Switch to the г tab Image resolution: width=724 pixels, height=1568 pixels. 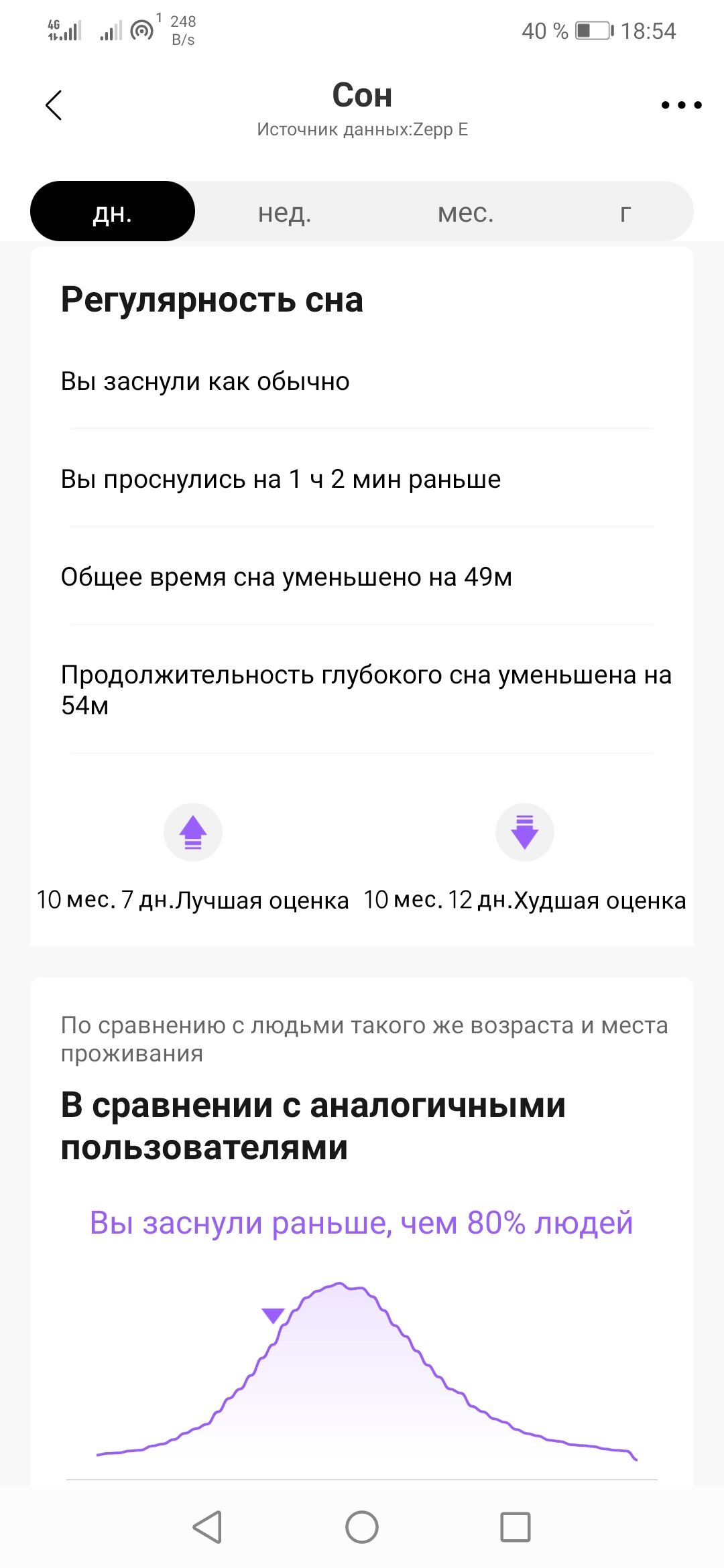click(x=625, y=212)
